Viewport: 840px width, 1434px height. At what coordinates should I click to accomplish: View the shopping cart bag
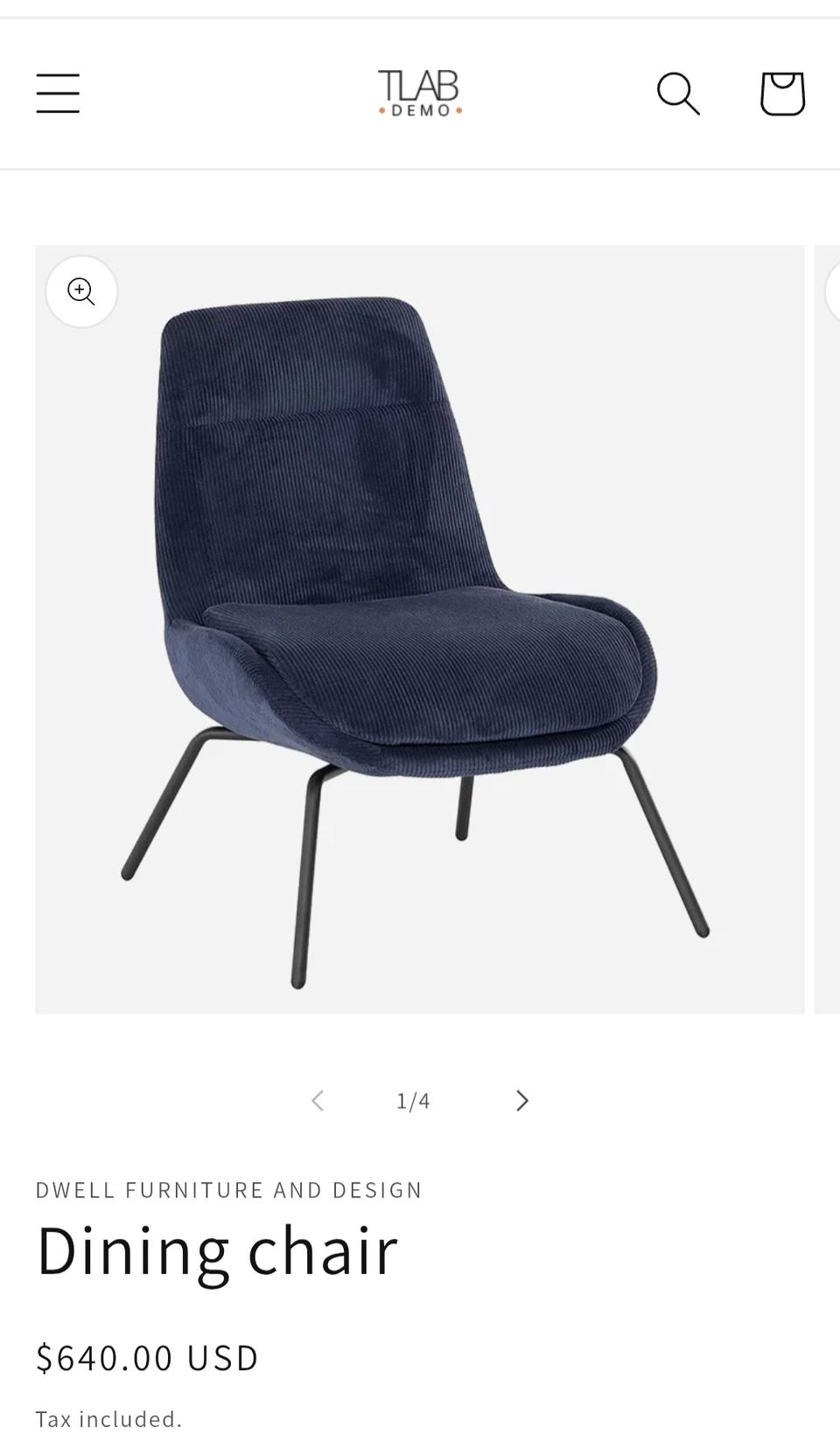(782, 94)
